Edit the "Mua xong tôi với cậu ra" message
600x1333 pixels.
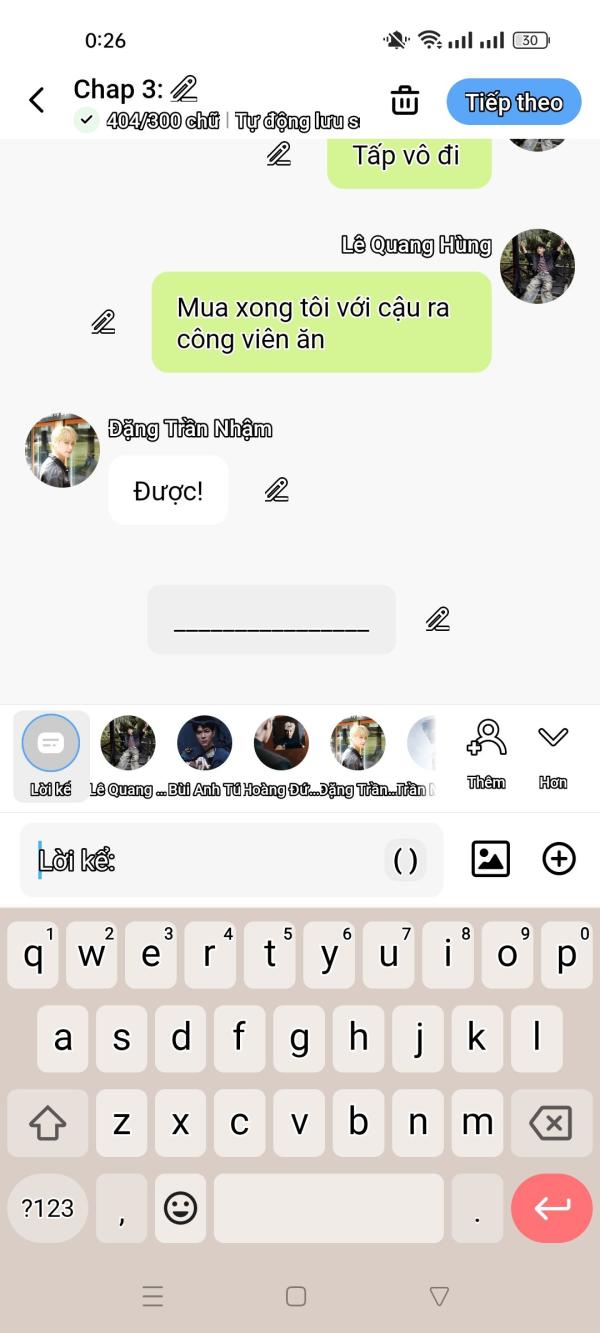click(103, 322)
